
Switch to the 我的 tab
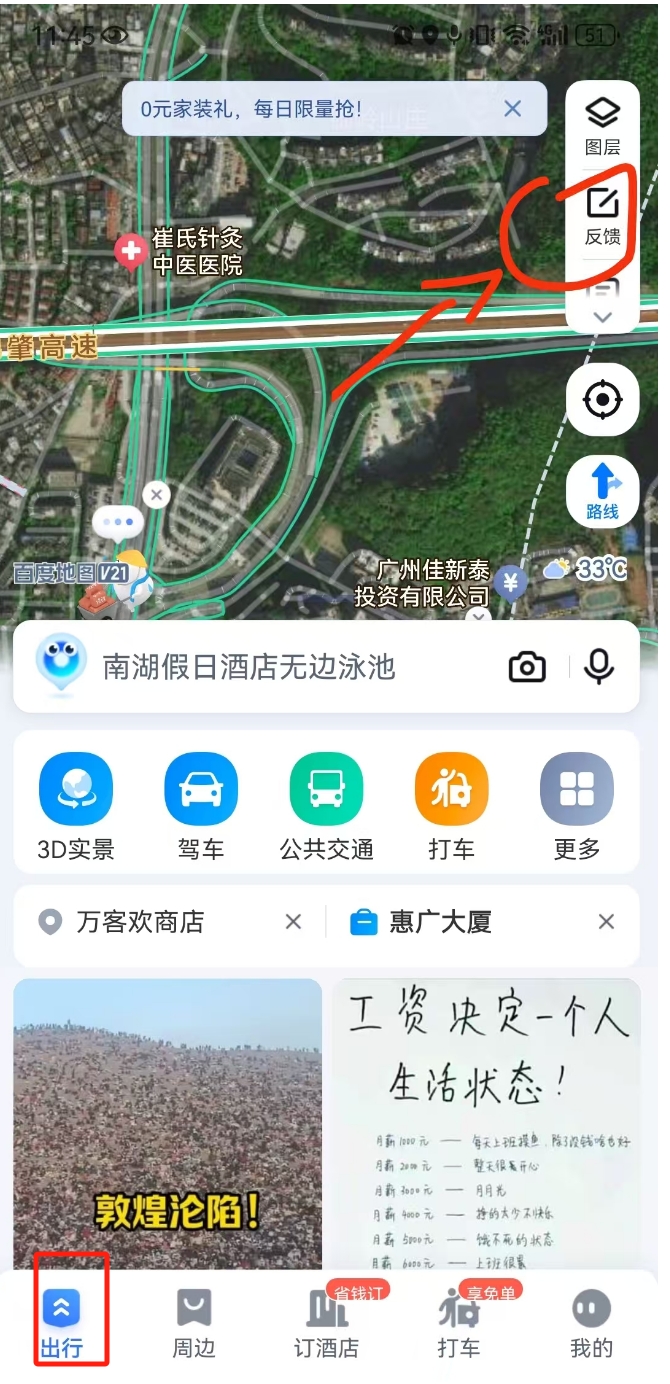point(591,1322)
